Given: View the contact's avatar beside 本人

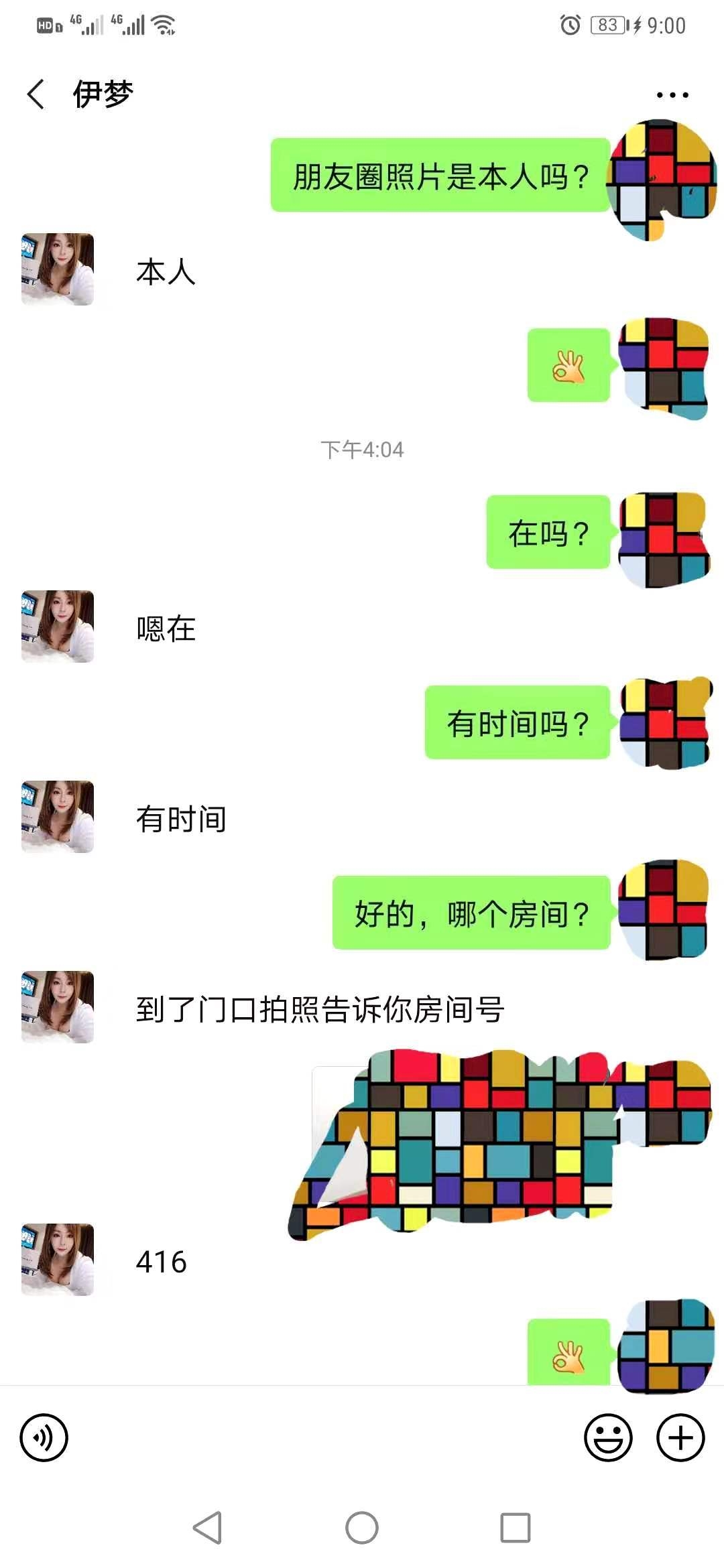Looking at the screenshot, I should click(x=58, y=269).
